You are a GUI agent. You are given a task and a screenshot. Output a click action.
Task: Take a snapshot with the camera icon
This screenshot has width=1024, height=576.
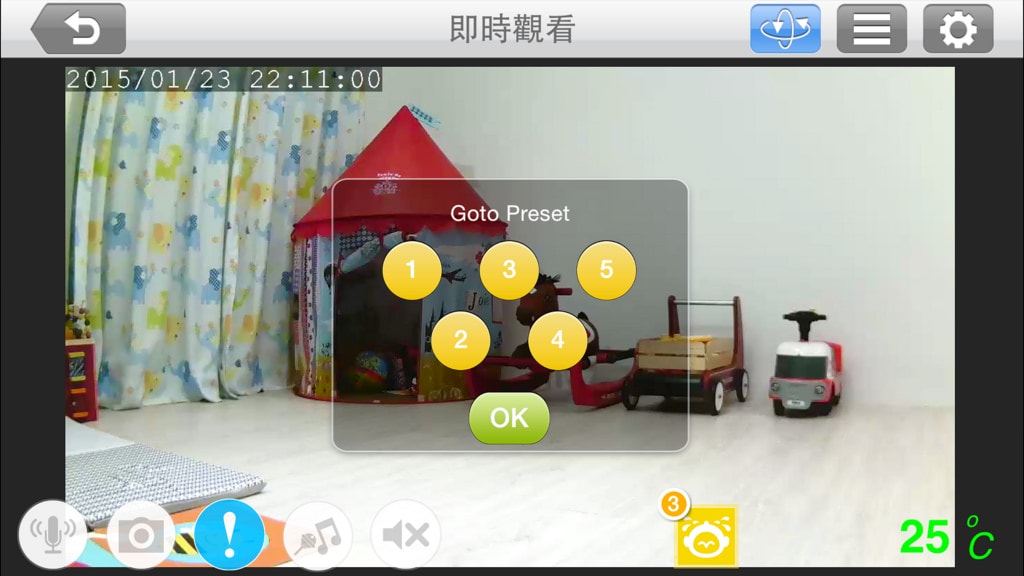[x=141, y=535]
